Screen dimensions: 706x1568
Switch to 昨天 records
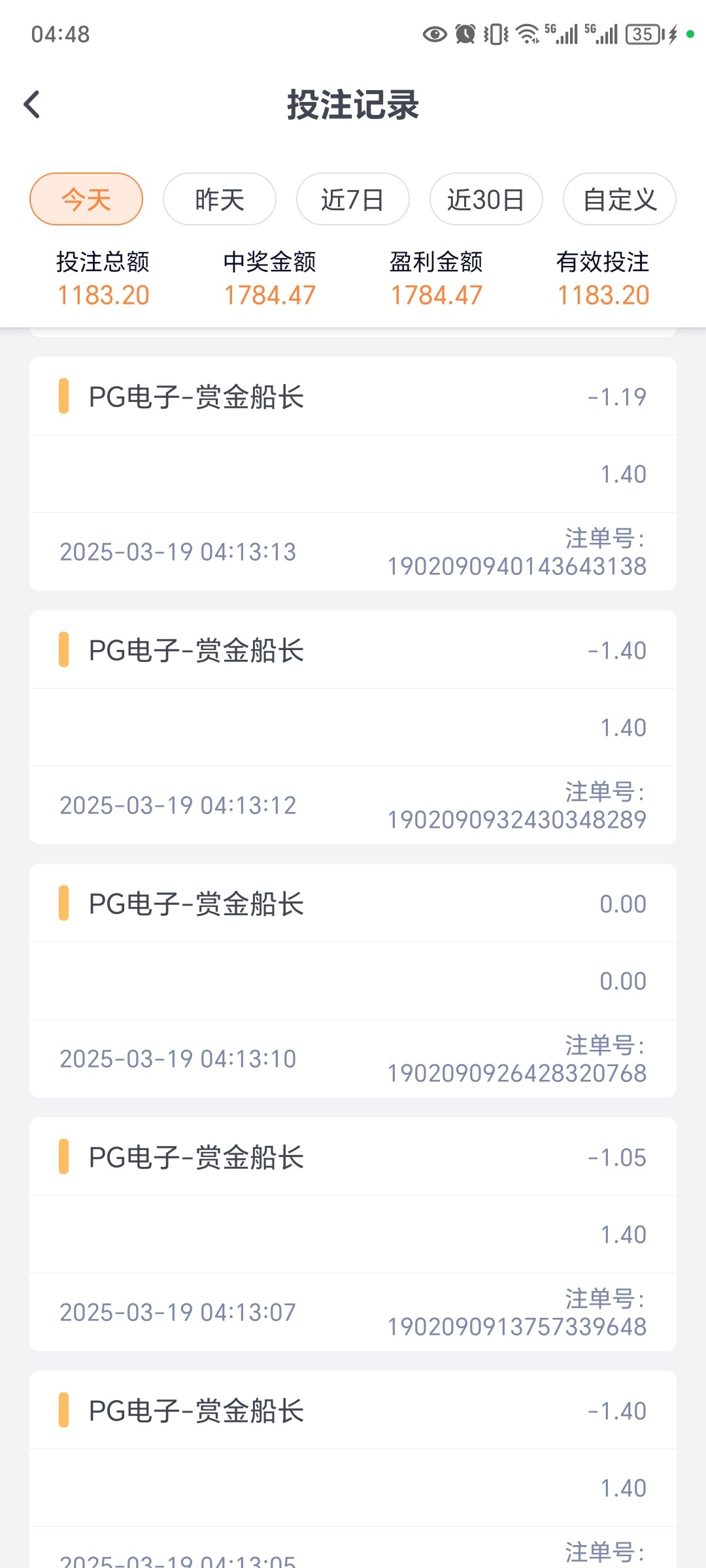coord(220,199)
